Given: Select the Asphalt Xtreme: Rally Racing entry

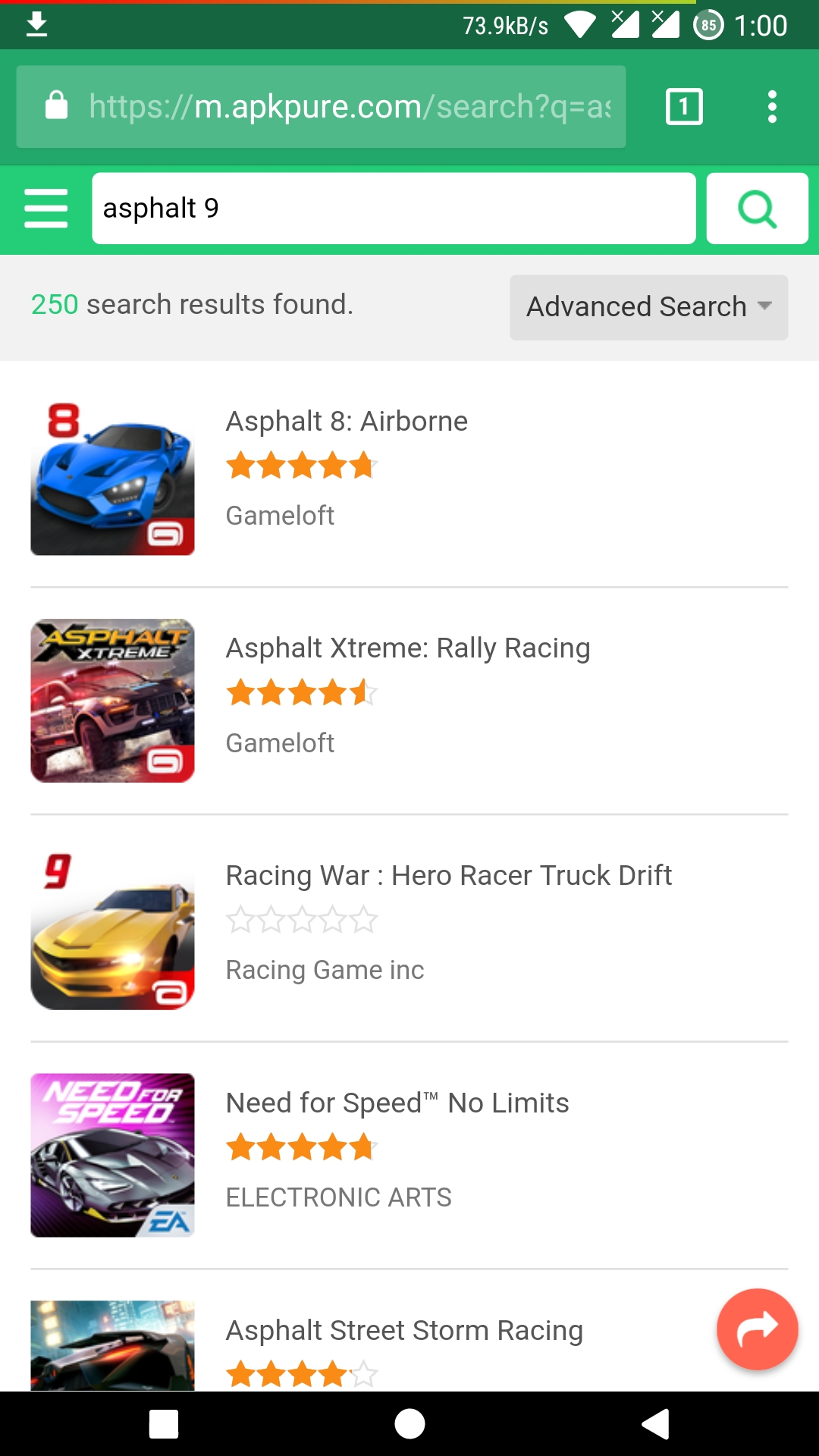Looking at the screenshot, I should coord(407,648).
